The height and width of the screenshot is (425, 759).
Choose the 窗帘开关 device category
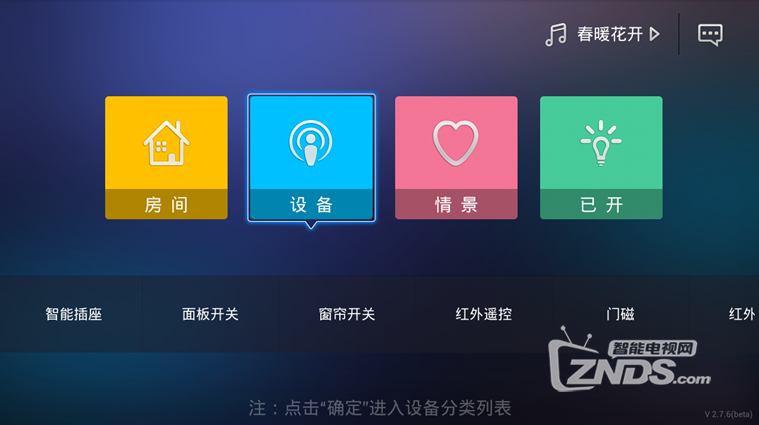pyautogui.click(x=347, y=314)
